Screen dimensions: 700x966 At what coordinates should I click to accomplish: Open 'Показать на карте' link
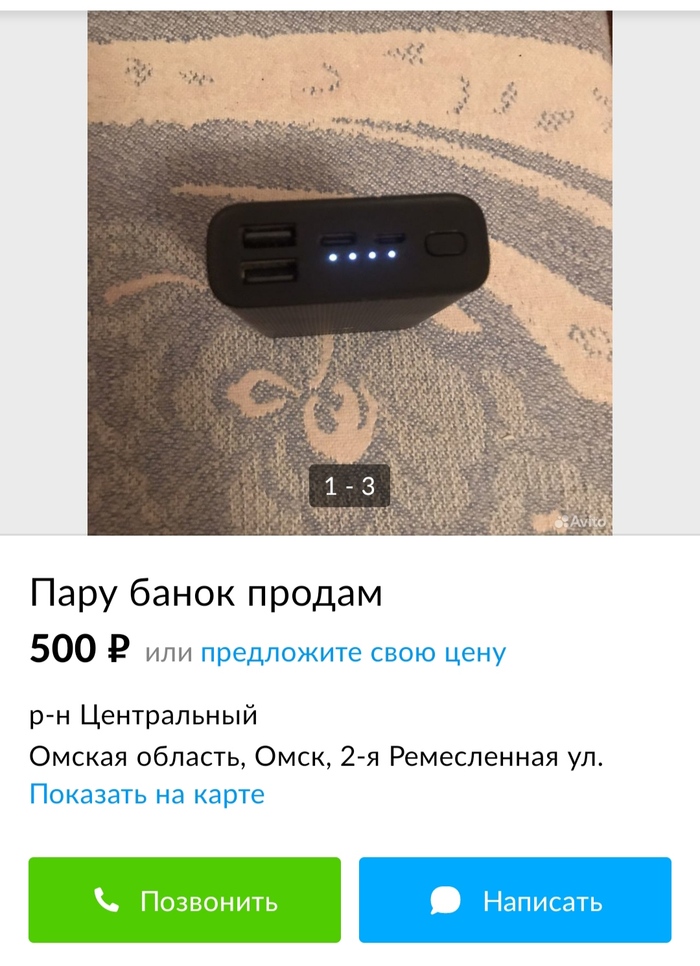tap(147, 795)
